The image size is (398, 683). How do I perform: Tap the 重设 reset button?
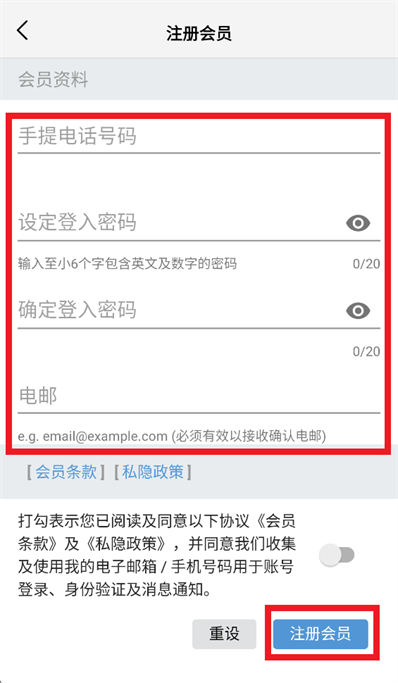coord(224,634)
